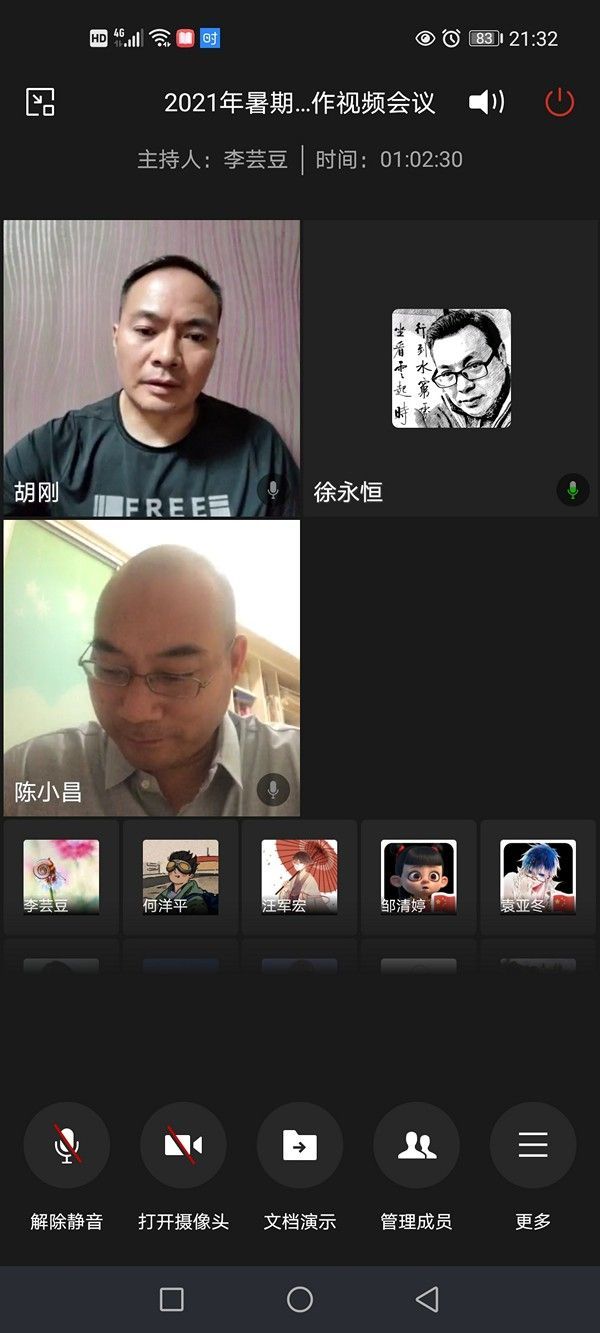Open 胡刚's video tile
Viewport: 600px width, 1333px height.
[151, 368]
